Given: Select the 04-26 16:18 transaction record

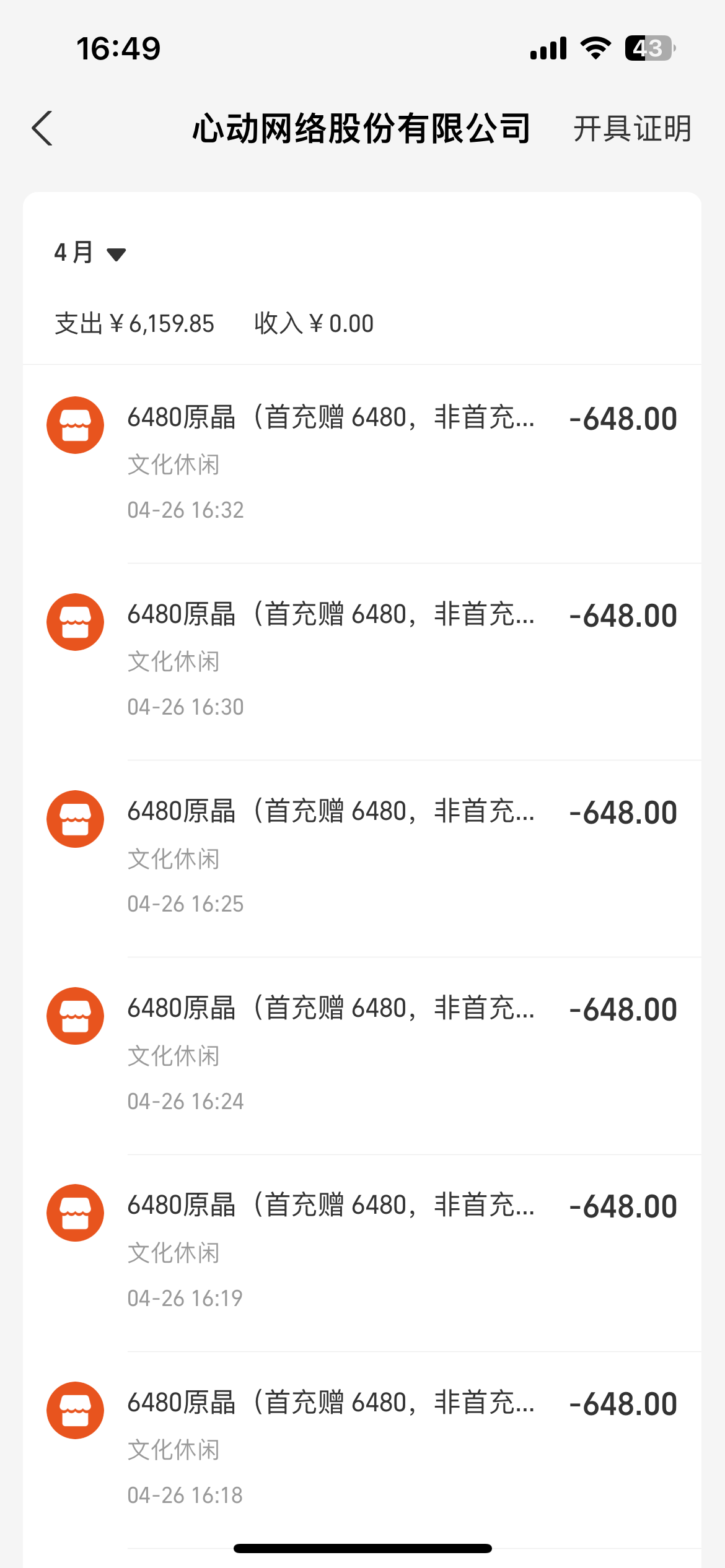Looking at the screenshot, I should click(x=362, y=1450).
